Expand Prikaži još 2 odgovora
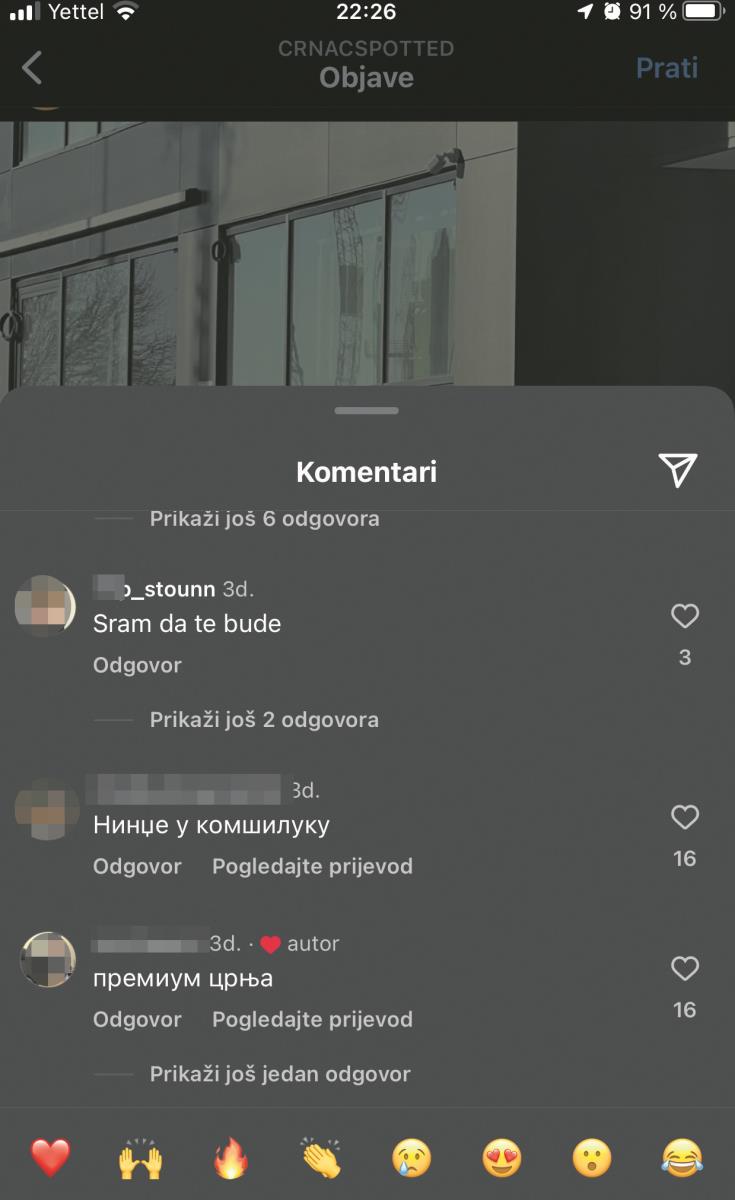 [x=264, y=720]
